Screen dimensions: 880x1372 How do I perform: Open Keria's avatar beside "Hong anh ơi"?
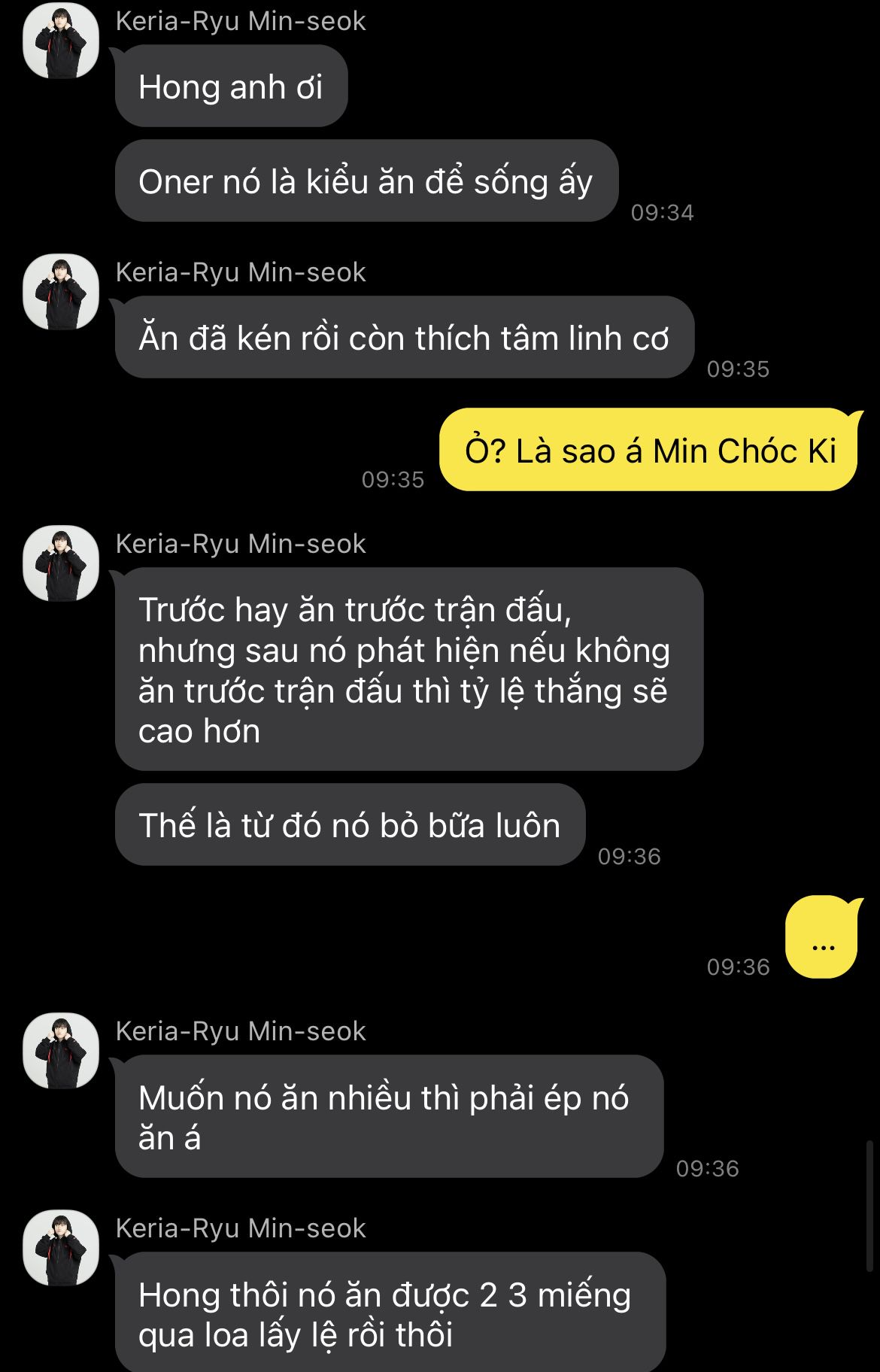(x=61, y=42)
